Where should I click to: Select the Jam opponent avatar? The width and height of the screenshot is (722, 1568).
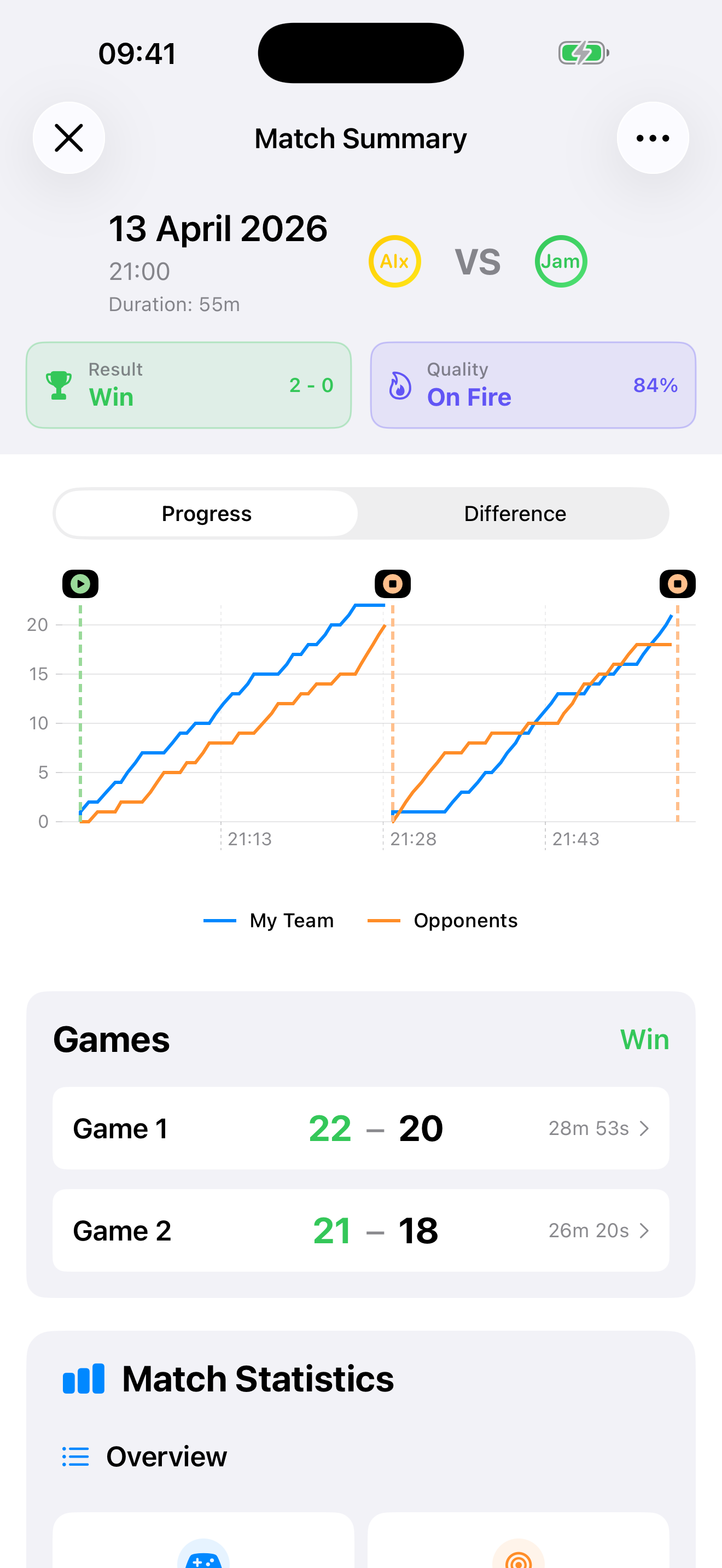click(x=560, y=261)
